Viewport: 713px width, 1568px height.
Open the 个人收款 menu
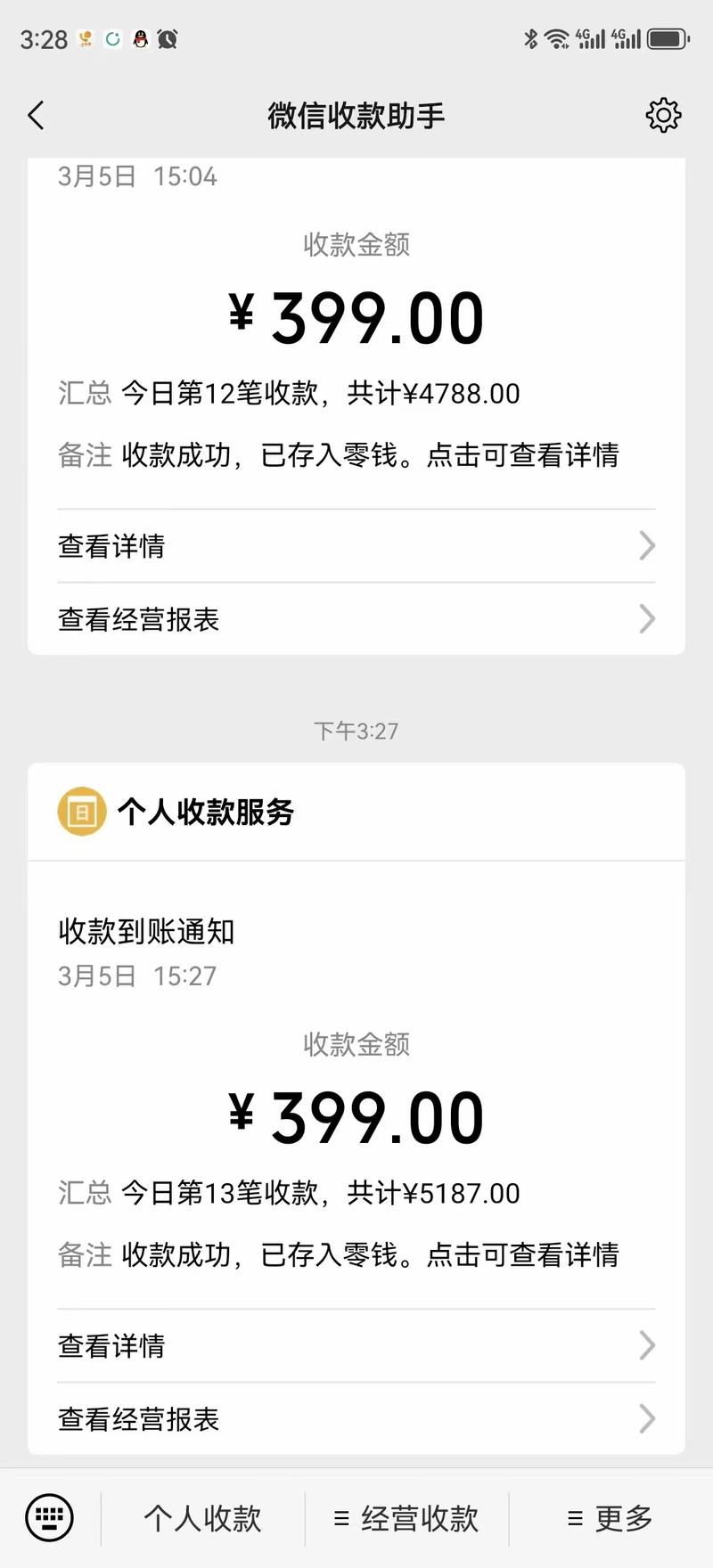coord(203,1518)
